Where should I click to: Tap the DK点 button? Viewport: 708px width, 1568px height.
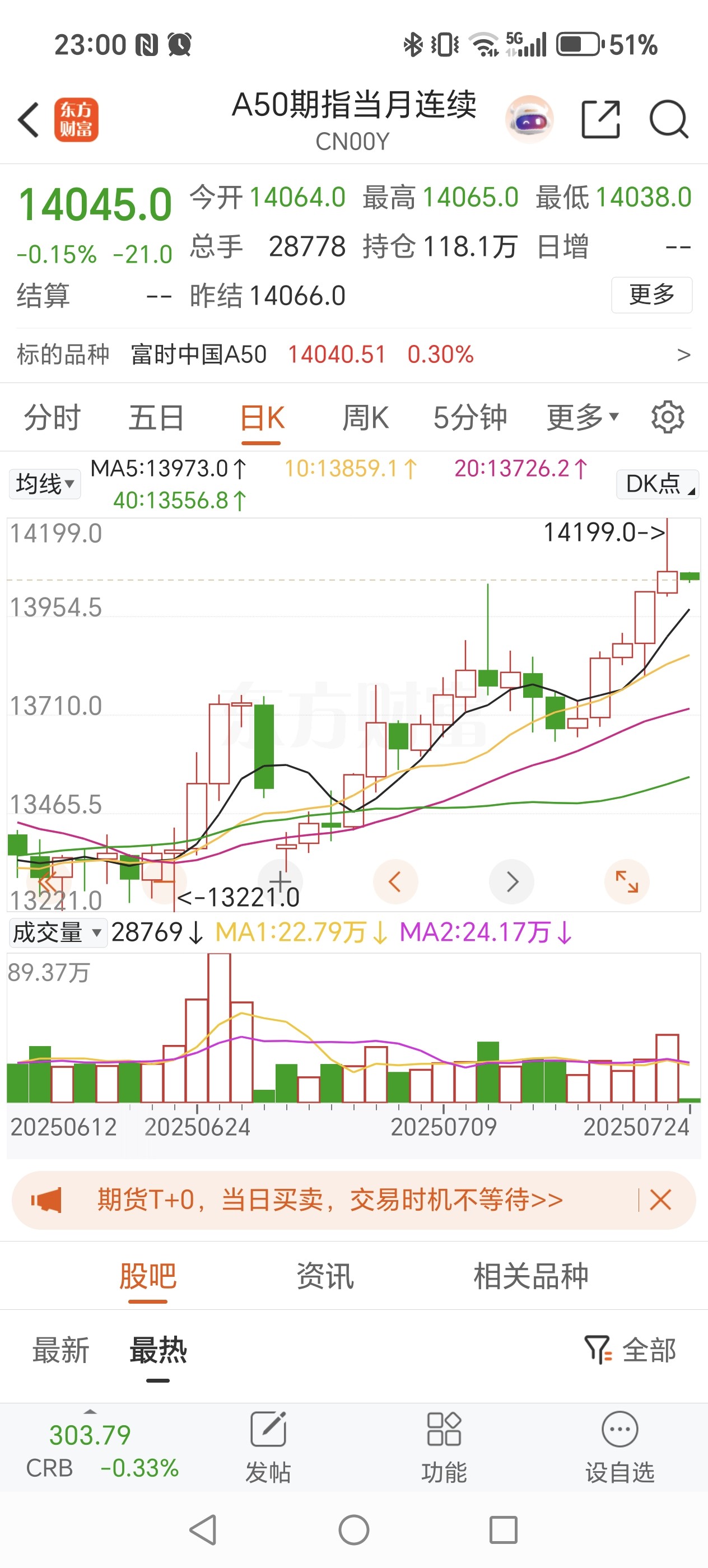coord(658,484)
